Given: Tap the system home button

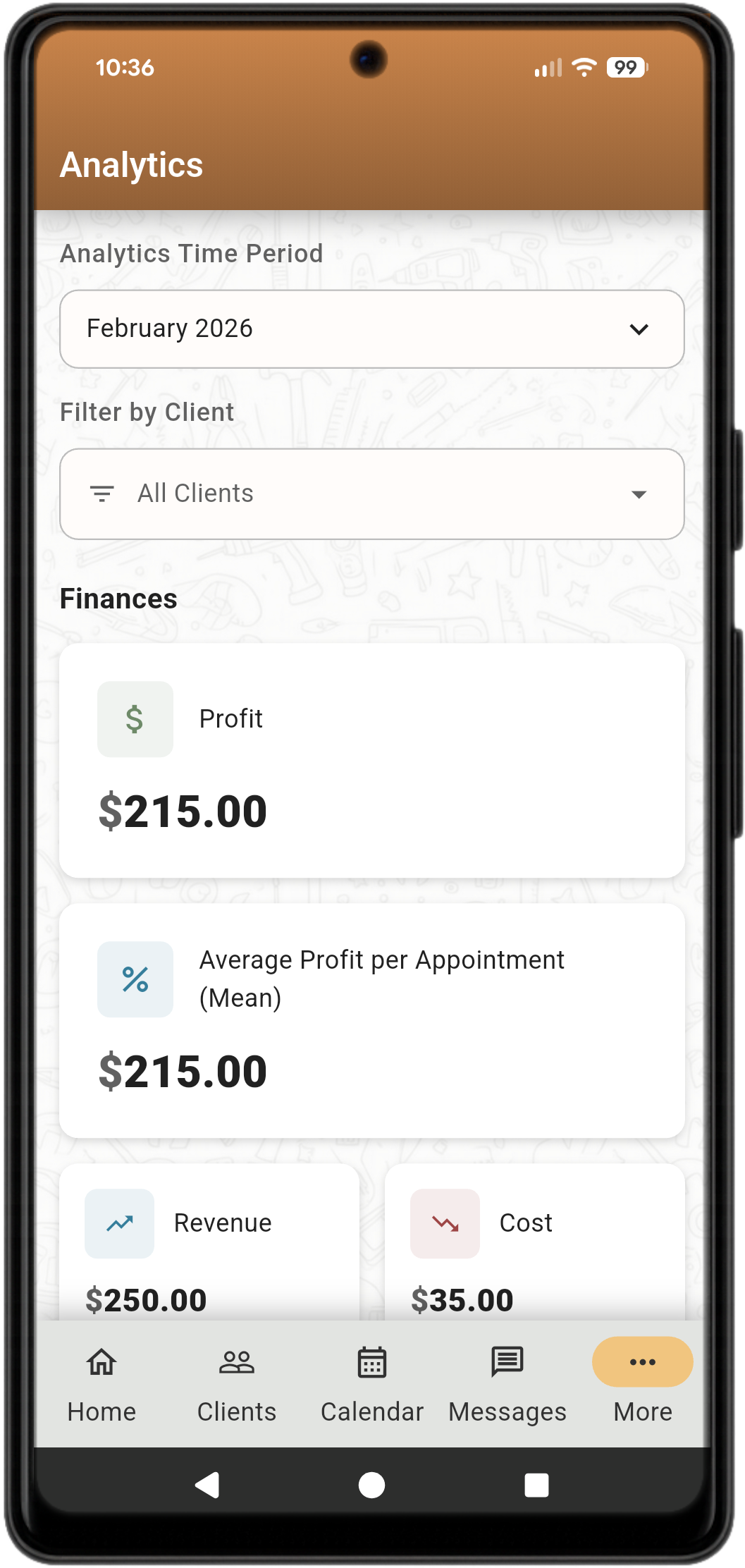Looking at the screenshot, I should [371, 1485].
